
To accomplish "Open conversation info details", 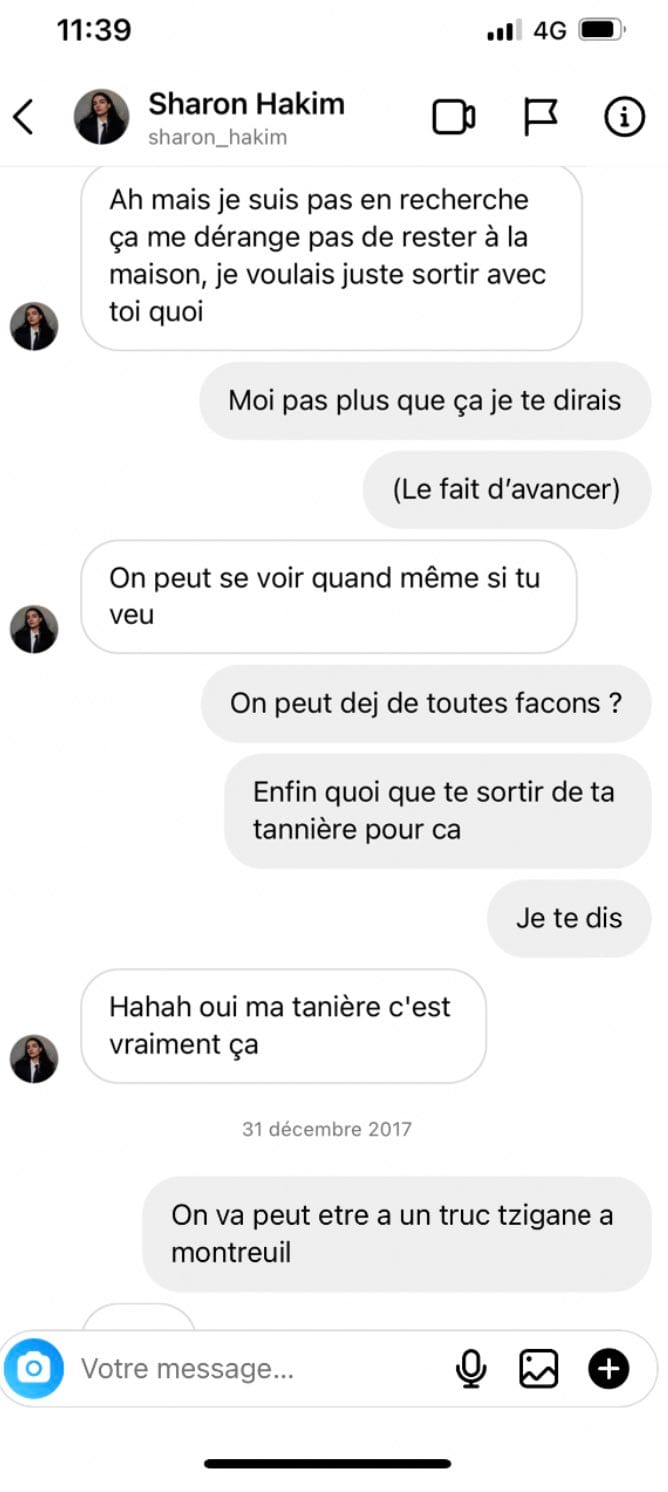I will tap(624, 117).
